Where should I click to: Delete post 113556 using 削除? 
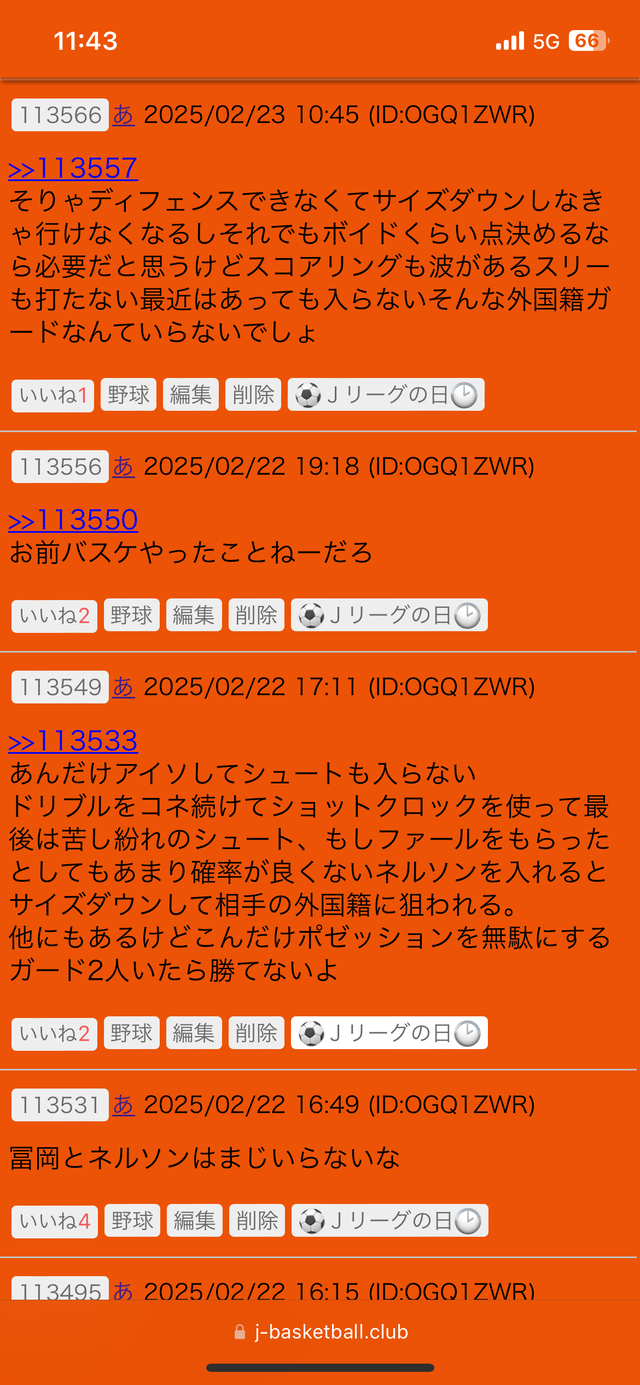(x=256, y=615)
